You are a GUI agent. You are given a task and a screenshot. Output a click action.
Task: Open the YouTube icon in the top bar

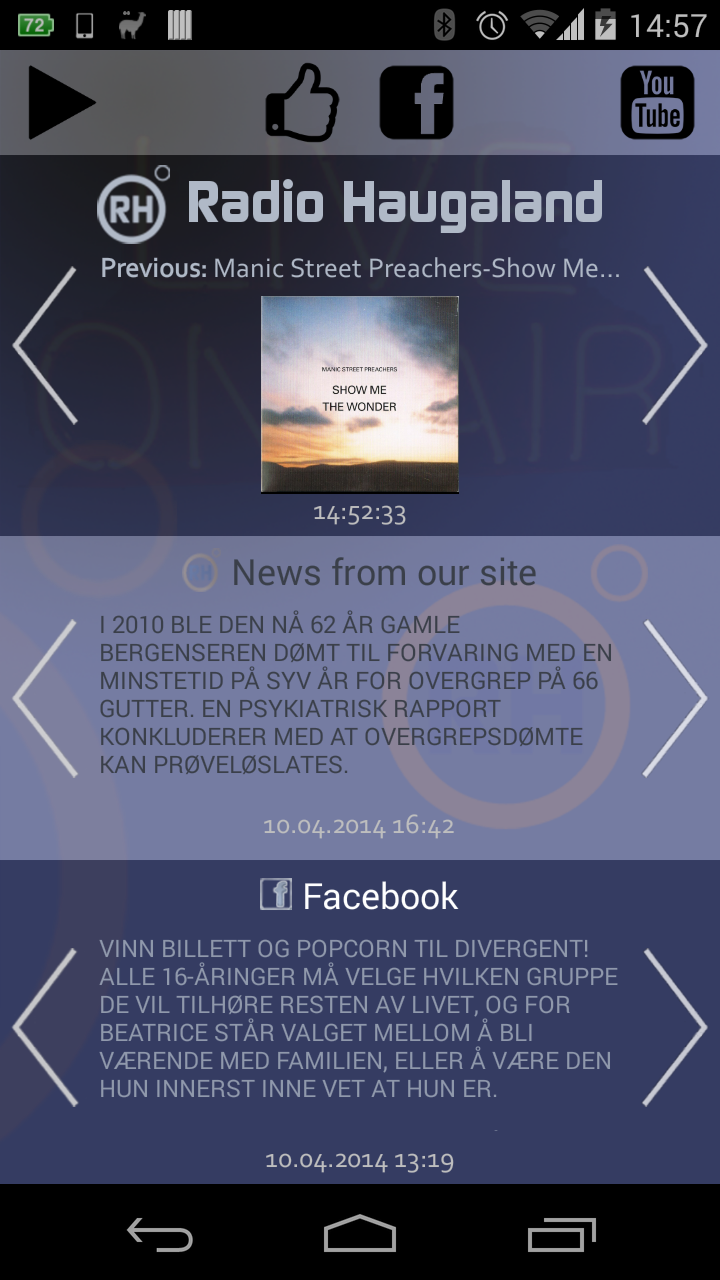pos(657,103)
